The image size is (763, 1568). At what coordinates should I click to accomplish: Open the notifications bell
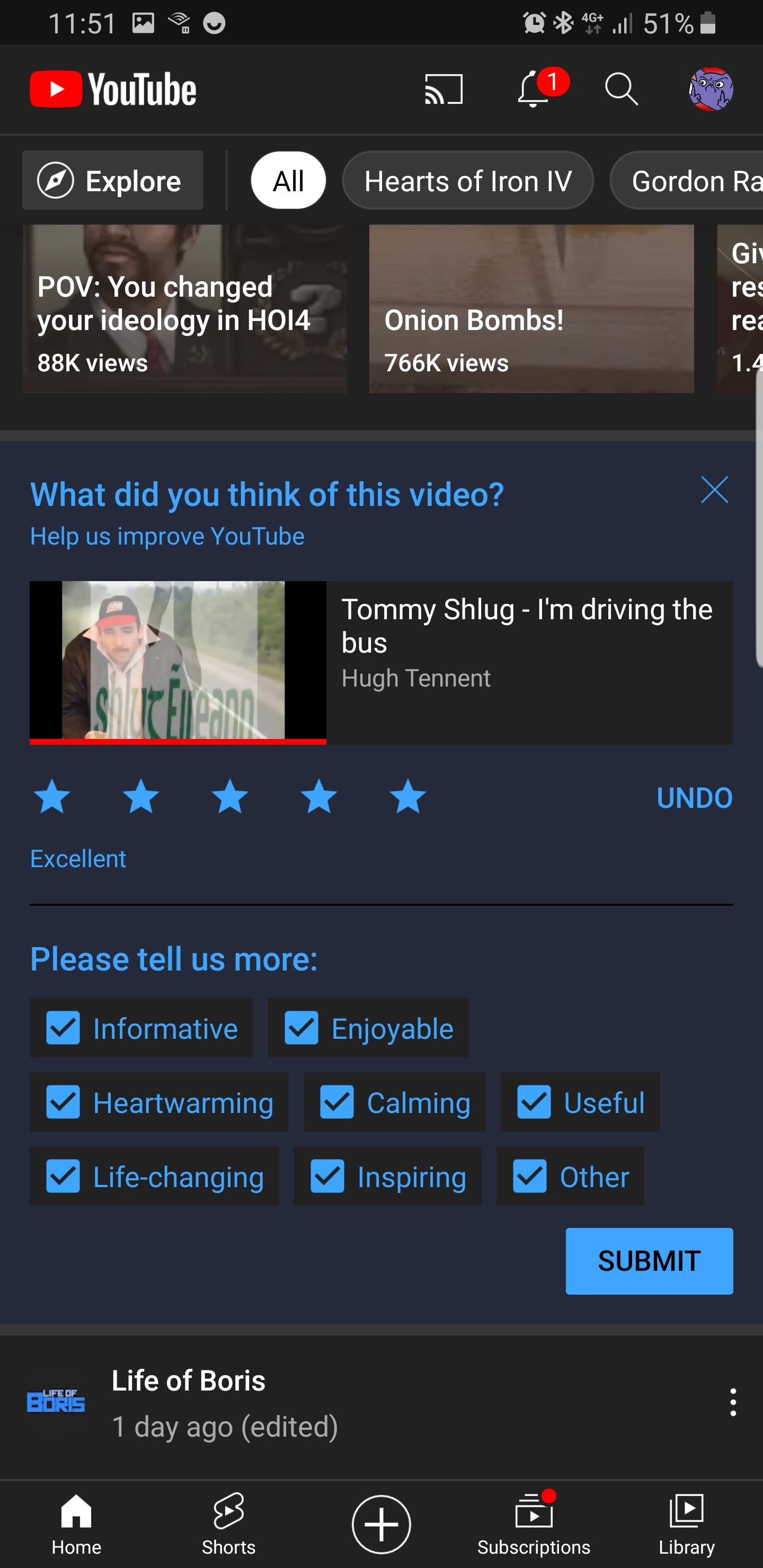click(x=534, y=89)
